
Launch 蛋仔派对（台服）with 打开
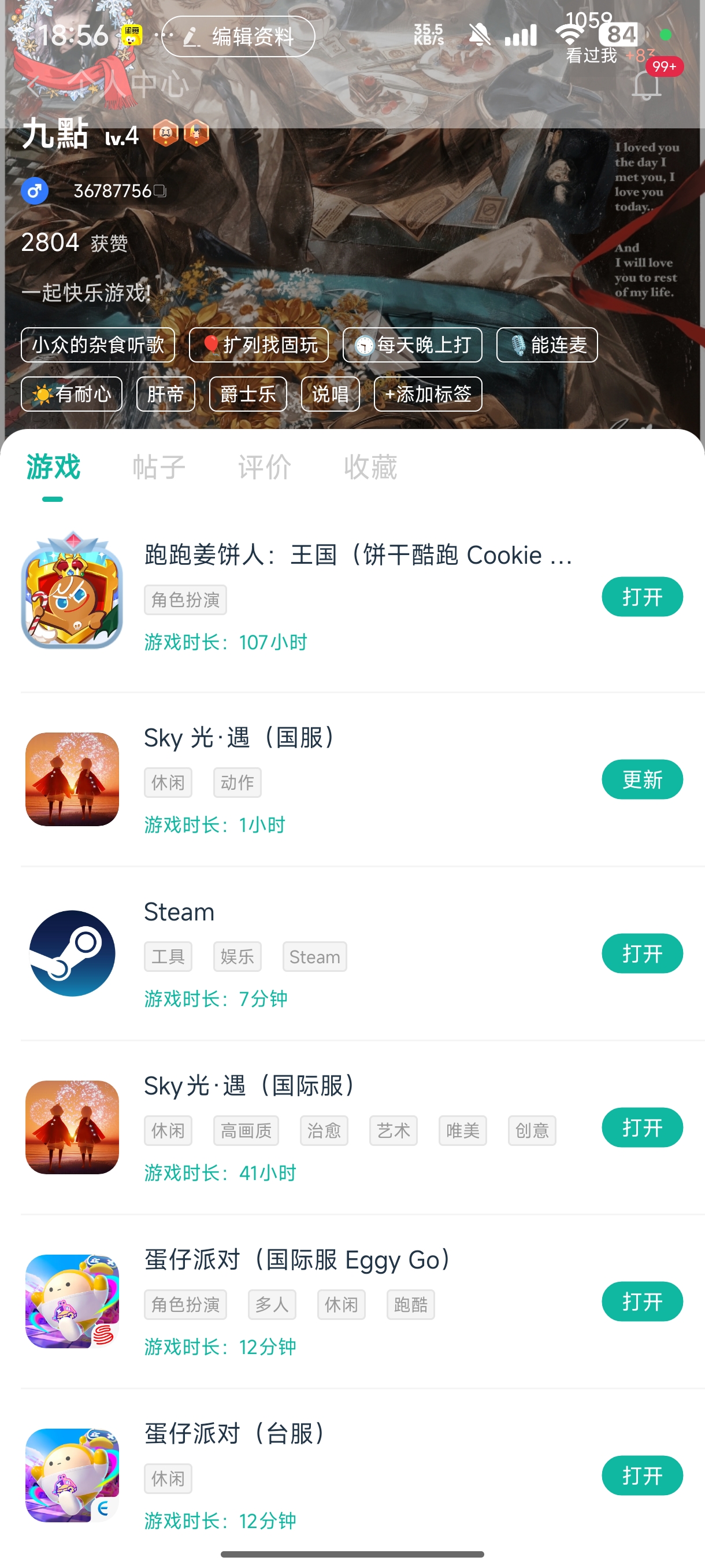click(x=642, y=1475)
